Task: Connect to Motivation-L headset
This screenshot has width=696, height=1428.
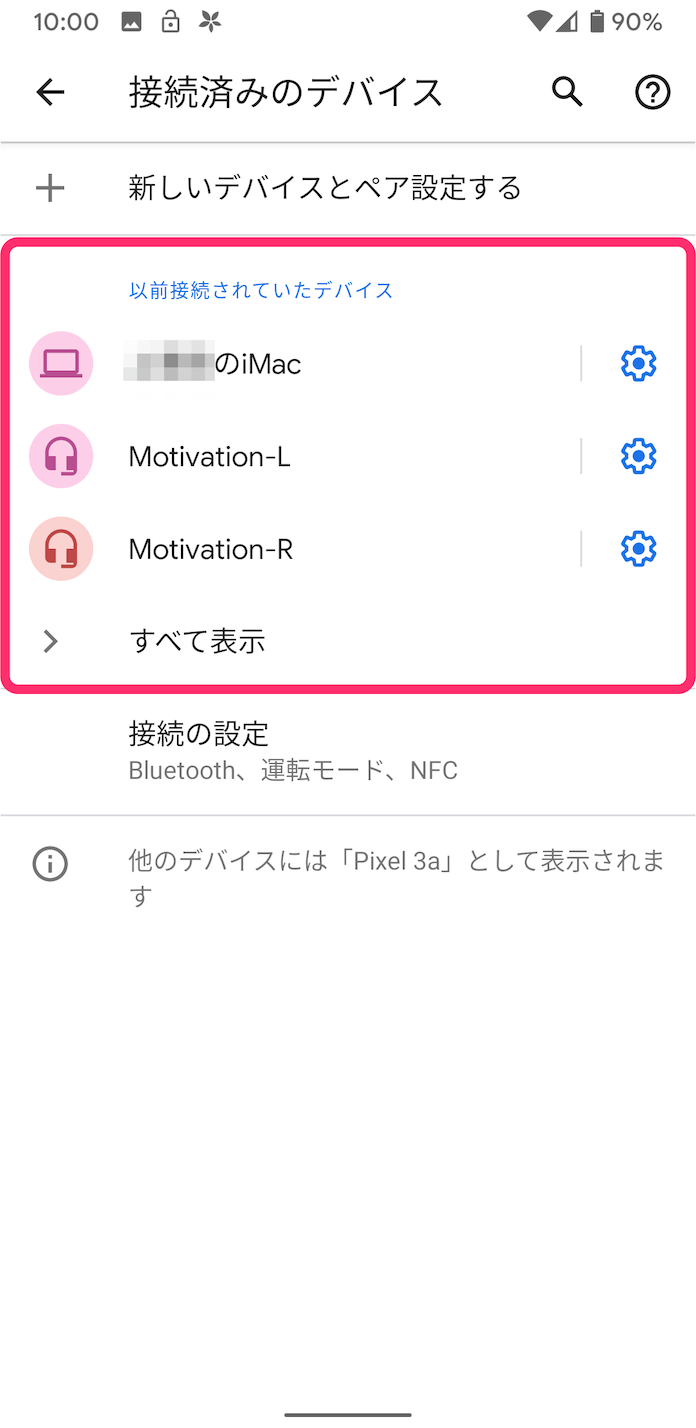Action: (290, 457)
